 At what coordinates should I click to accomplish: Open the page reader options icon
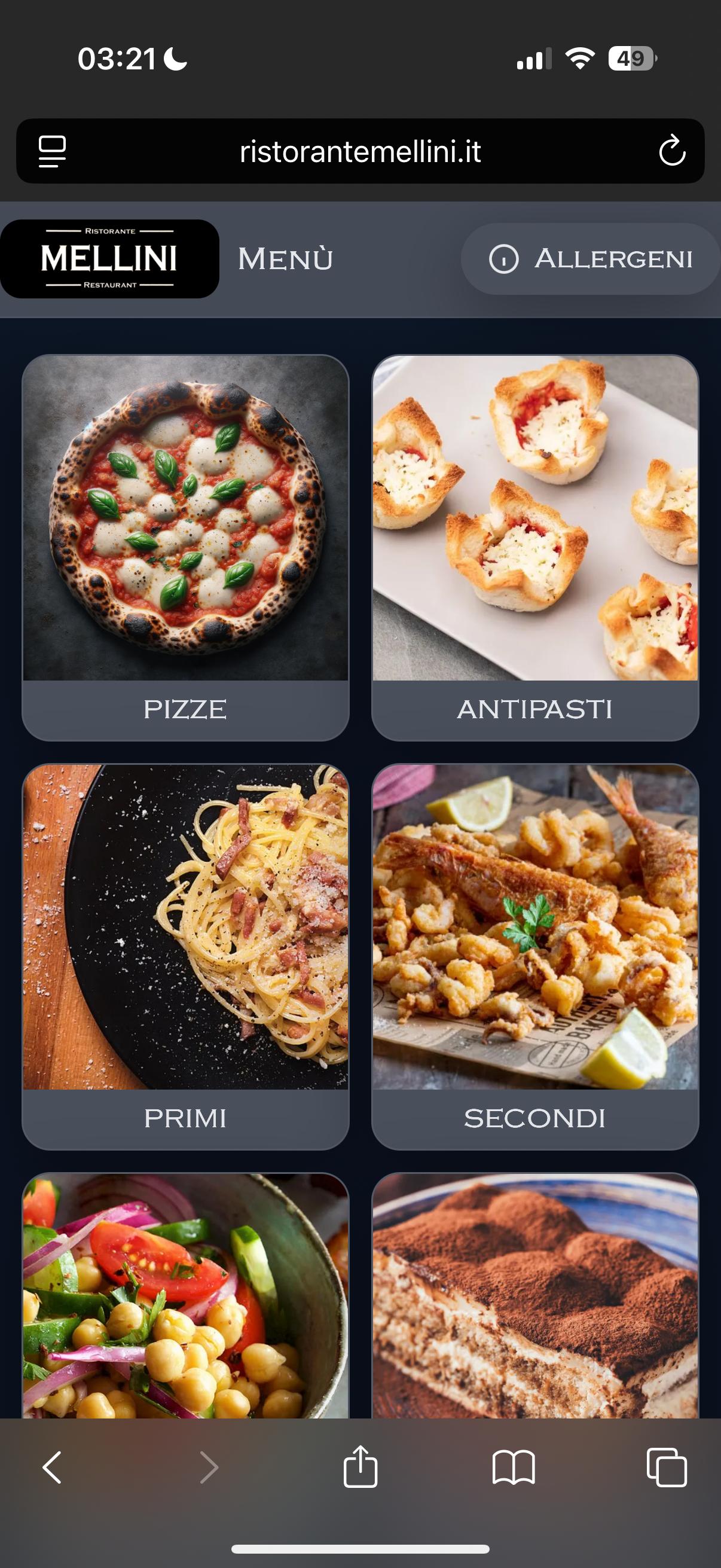click(53, 151)
